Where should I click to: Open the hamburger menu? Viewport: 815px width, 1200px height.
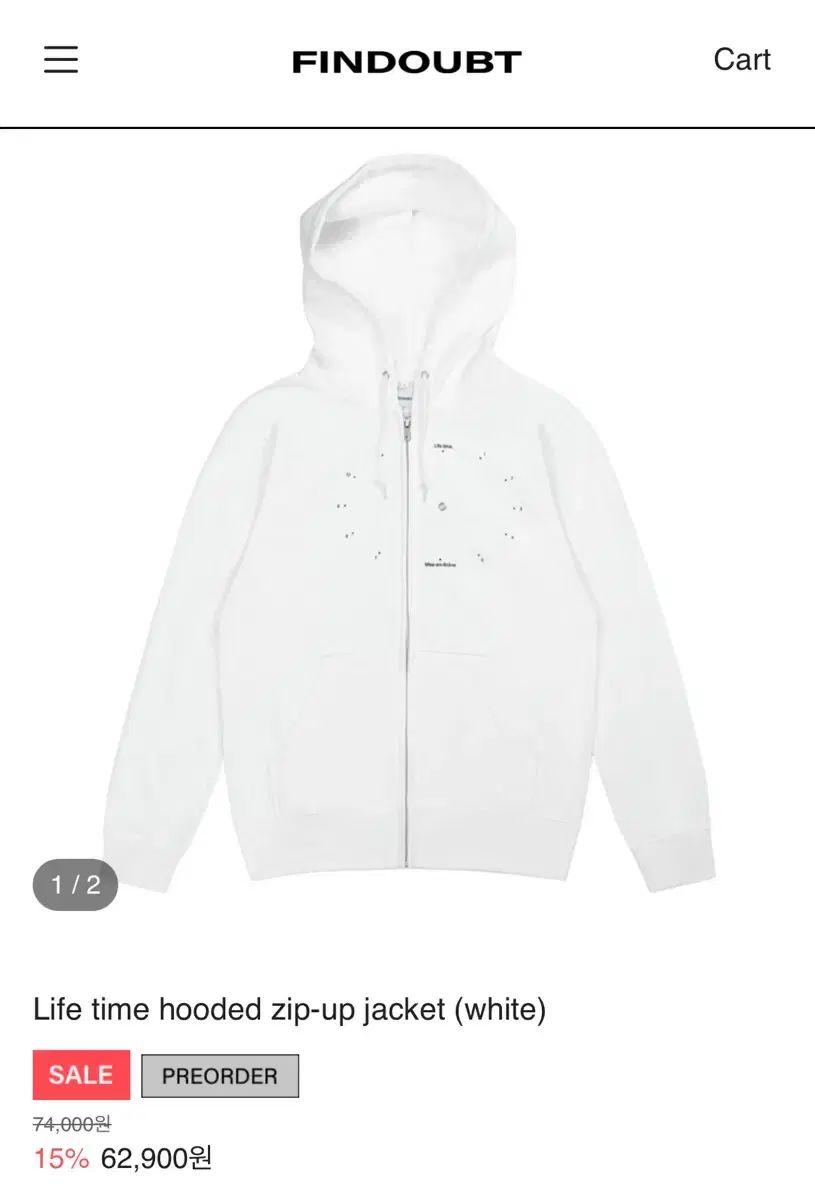61,60
